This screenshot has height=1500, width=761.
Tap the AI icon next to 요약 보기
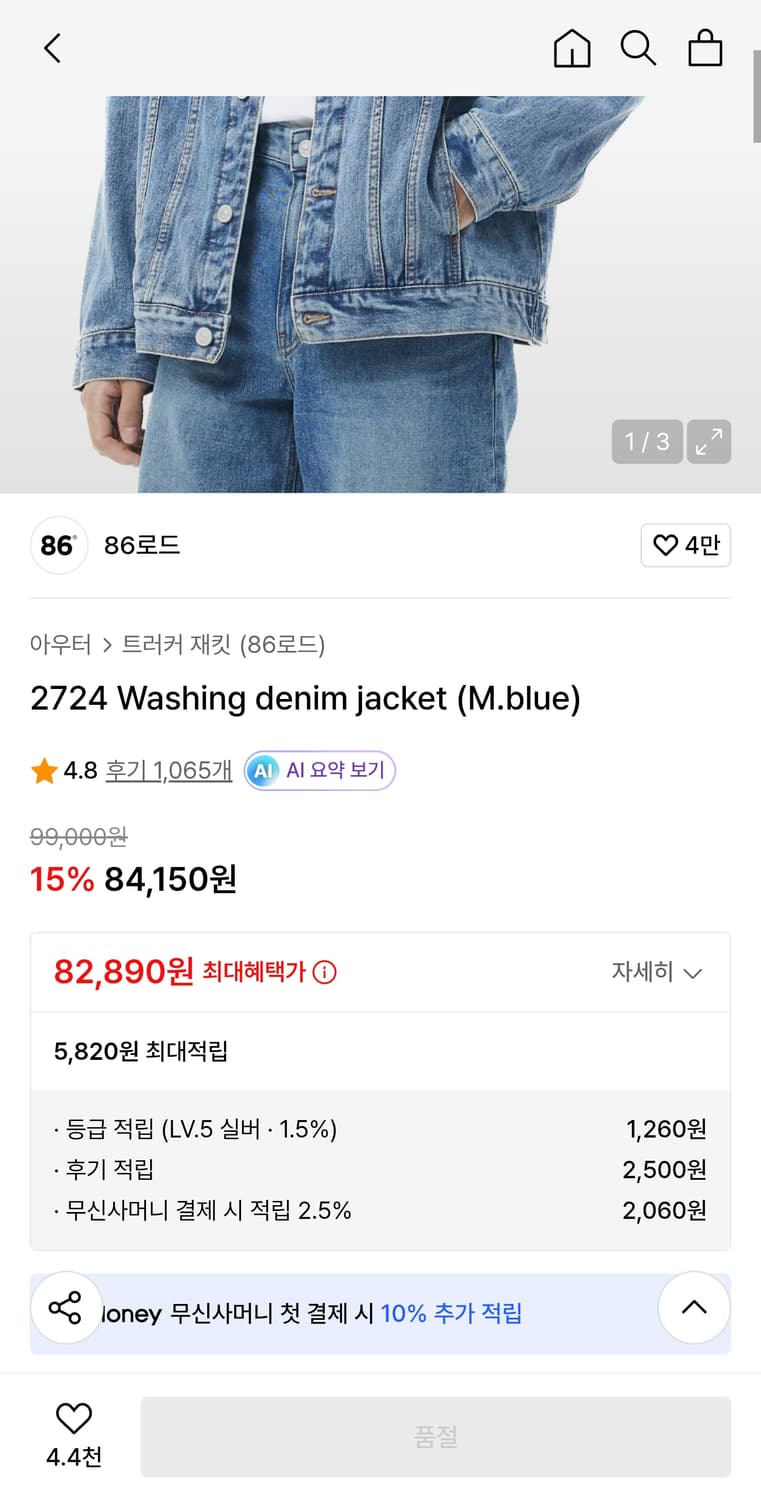click(262, 770)
